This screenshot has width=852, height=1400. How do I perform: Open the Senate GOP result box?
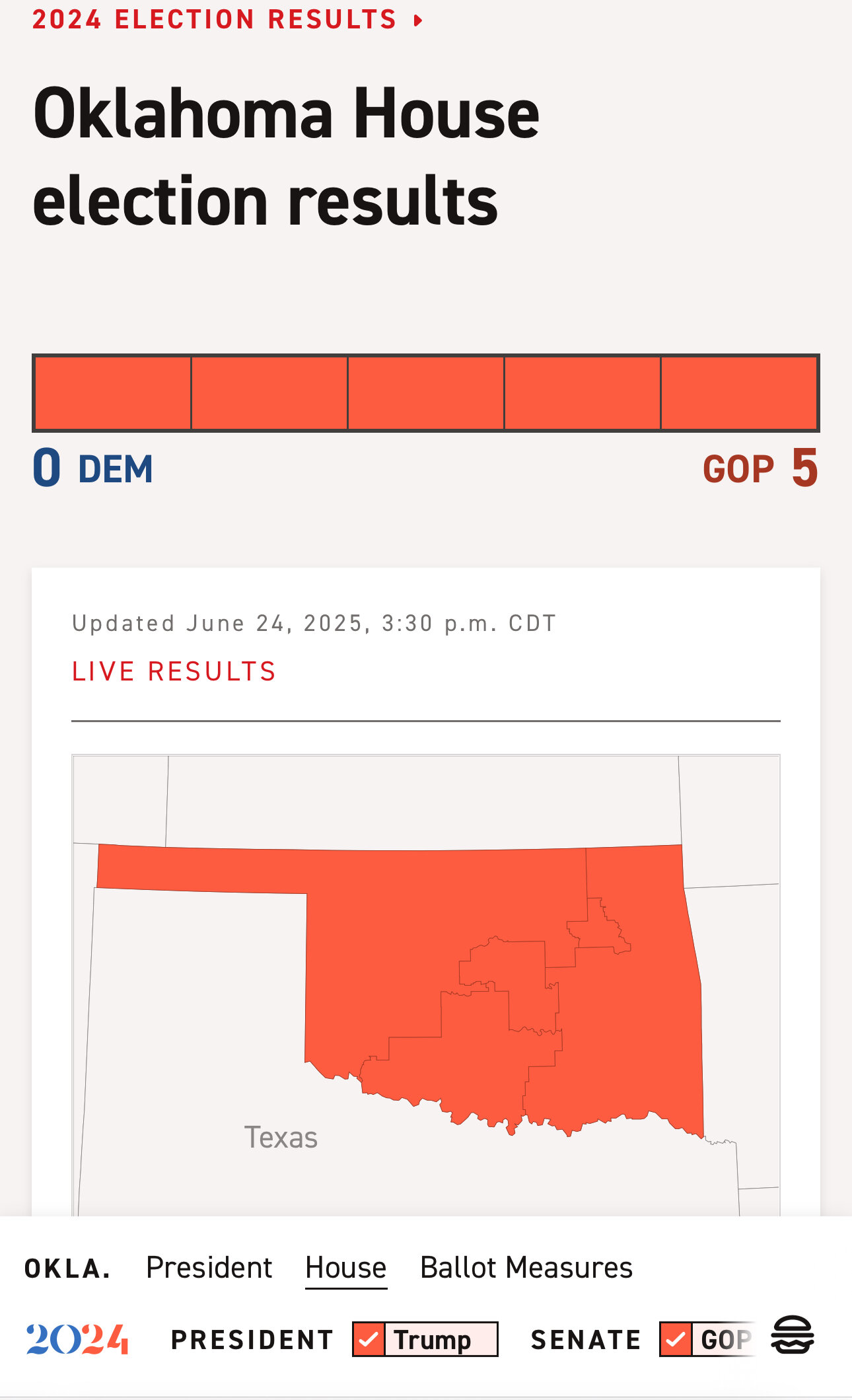(707, 1339)
